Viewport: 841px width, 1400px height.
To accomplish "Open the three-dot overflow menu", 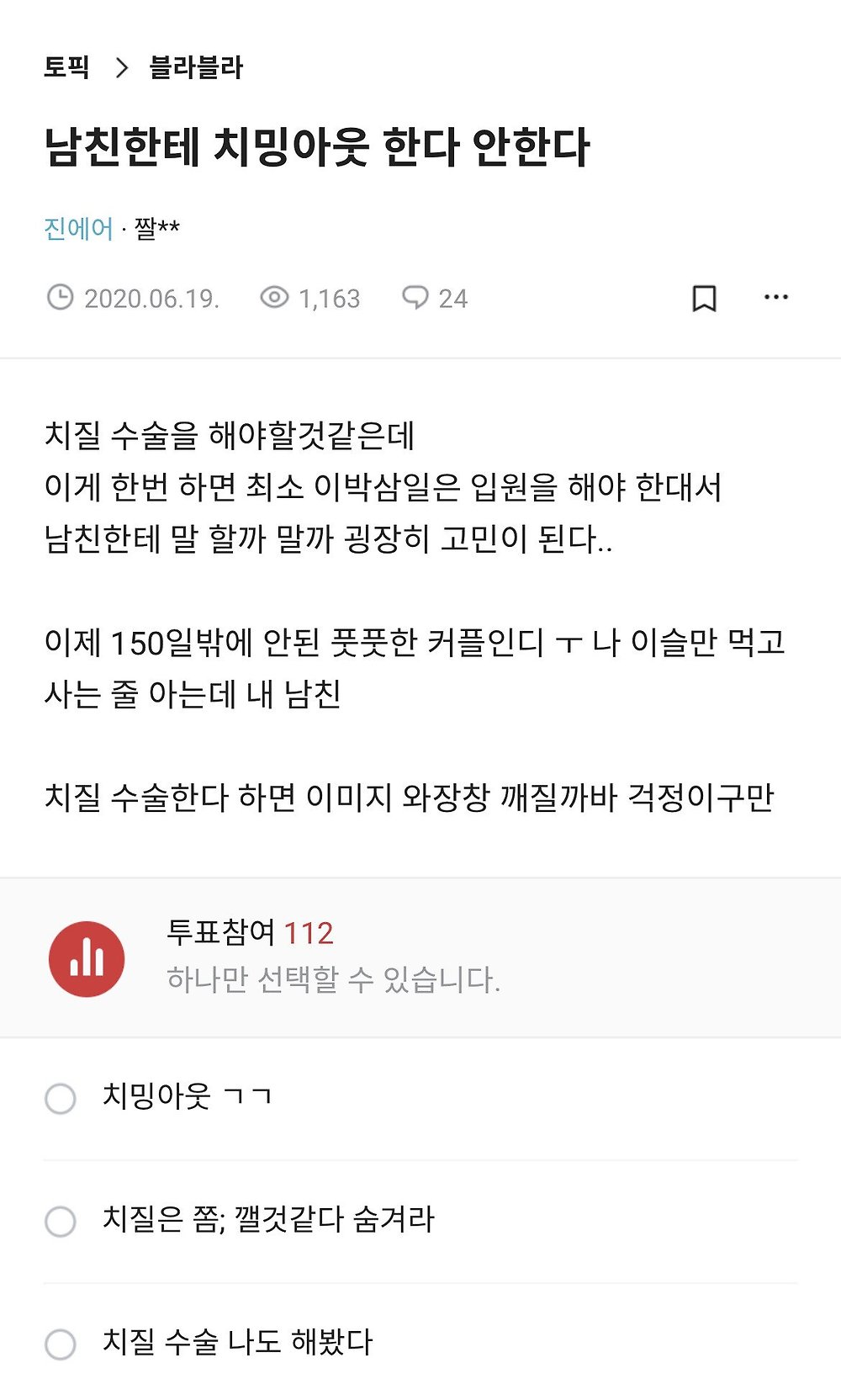I will click(775, 297).
